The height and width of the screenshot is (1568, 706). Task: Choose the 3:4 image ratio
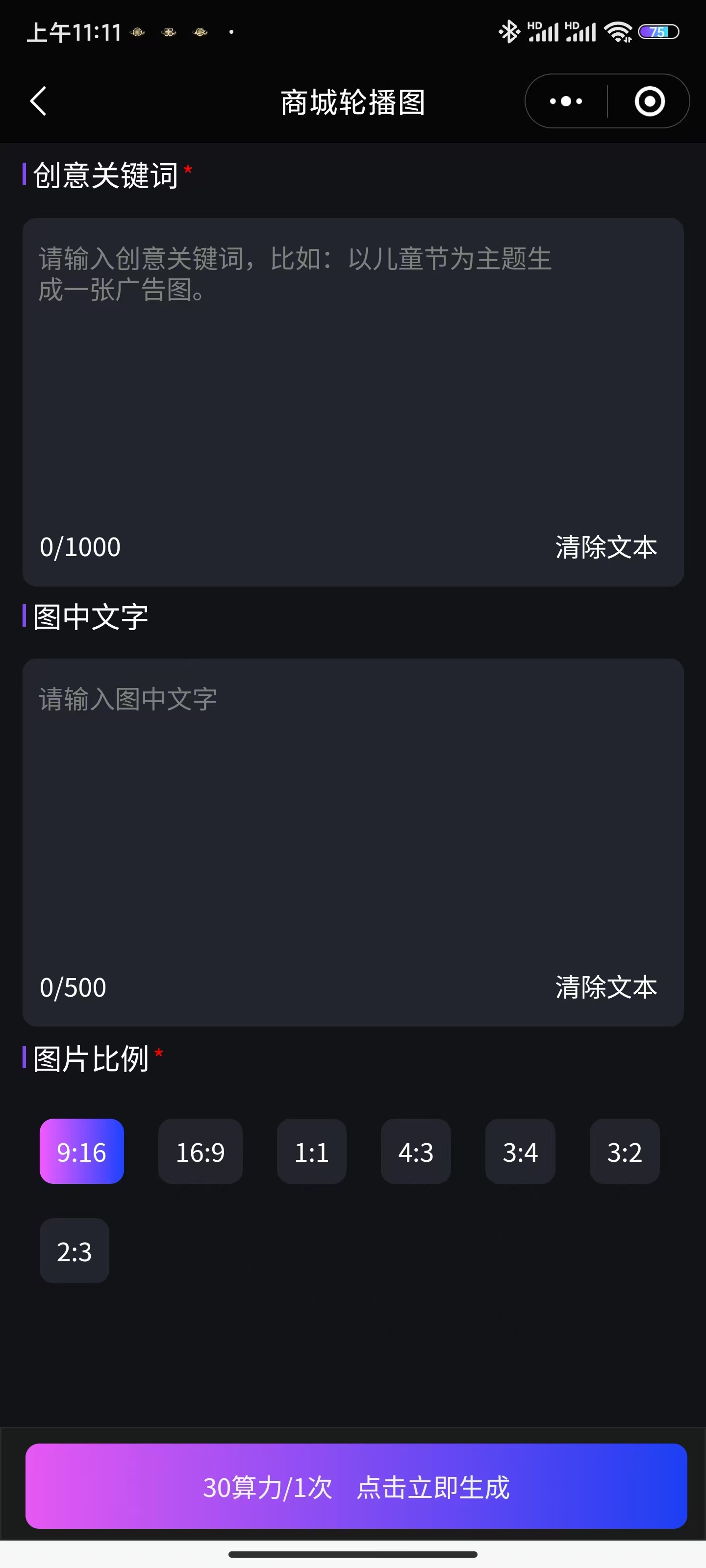coord(520,1151)
